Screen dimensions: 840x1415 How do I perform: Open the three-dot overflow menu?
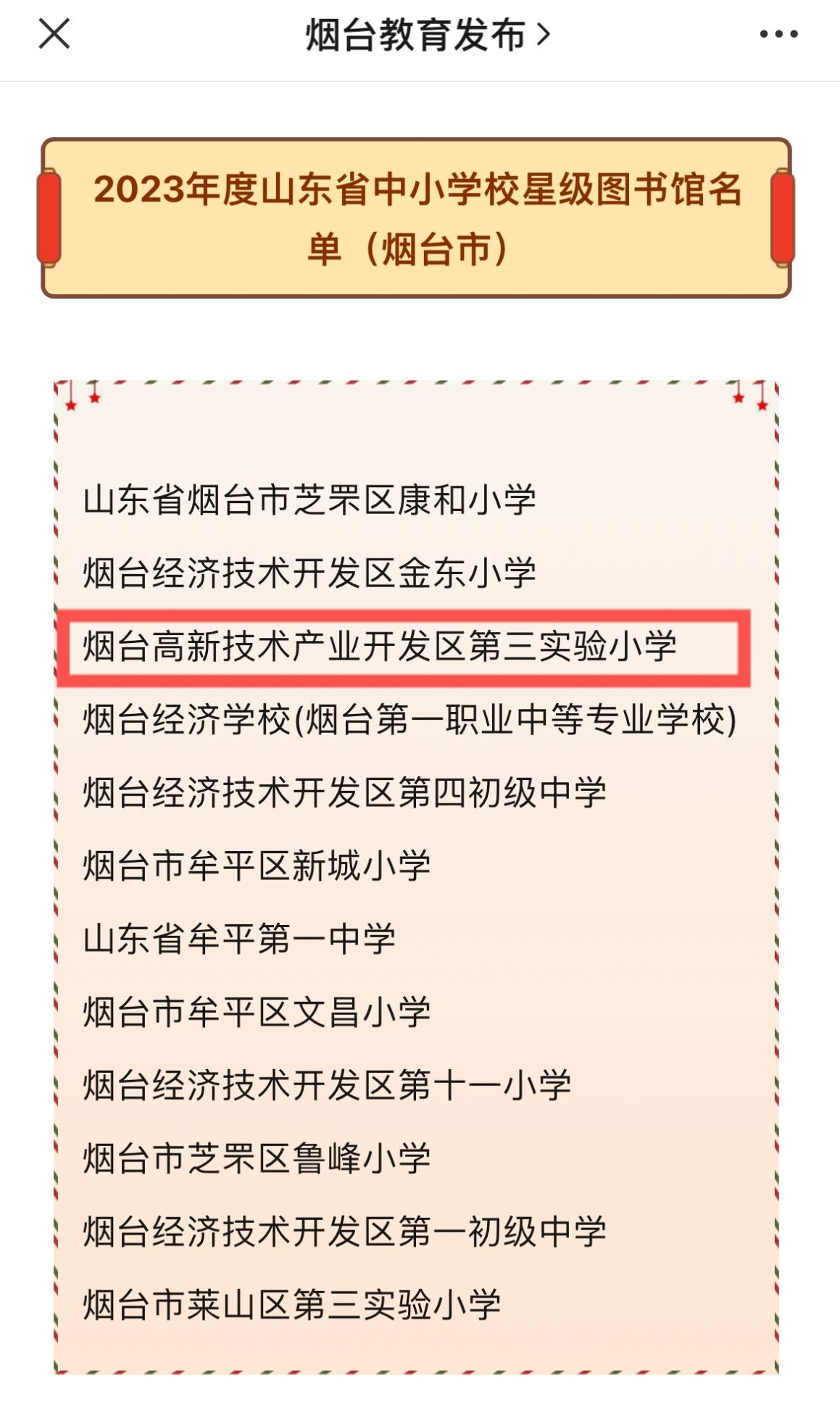pos(778,34)
